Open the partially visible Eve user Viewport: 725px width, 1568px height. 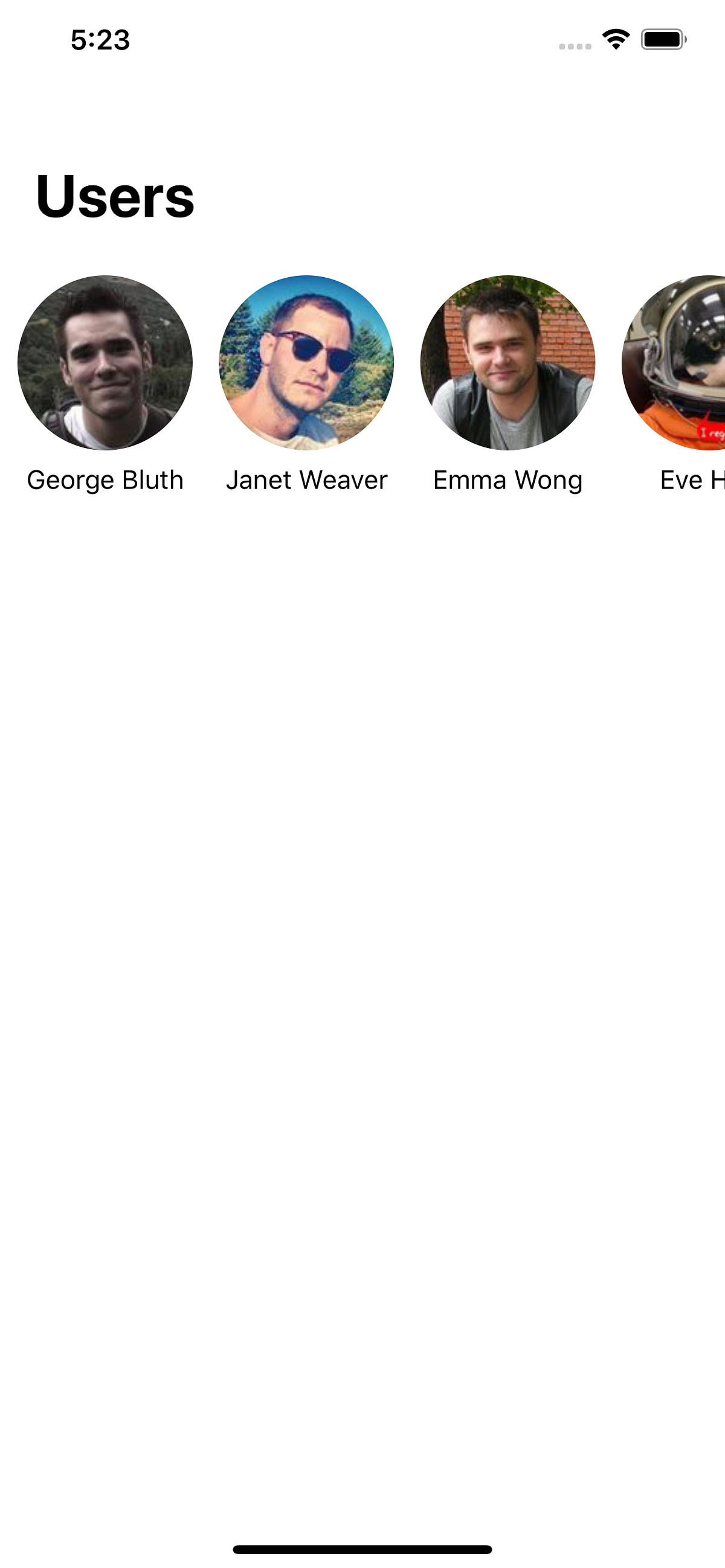click(x=673, y=385)
